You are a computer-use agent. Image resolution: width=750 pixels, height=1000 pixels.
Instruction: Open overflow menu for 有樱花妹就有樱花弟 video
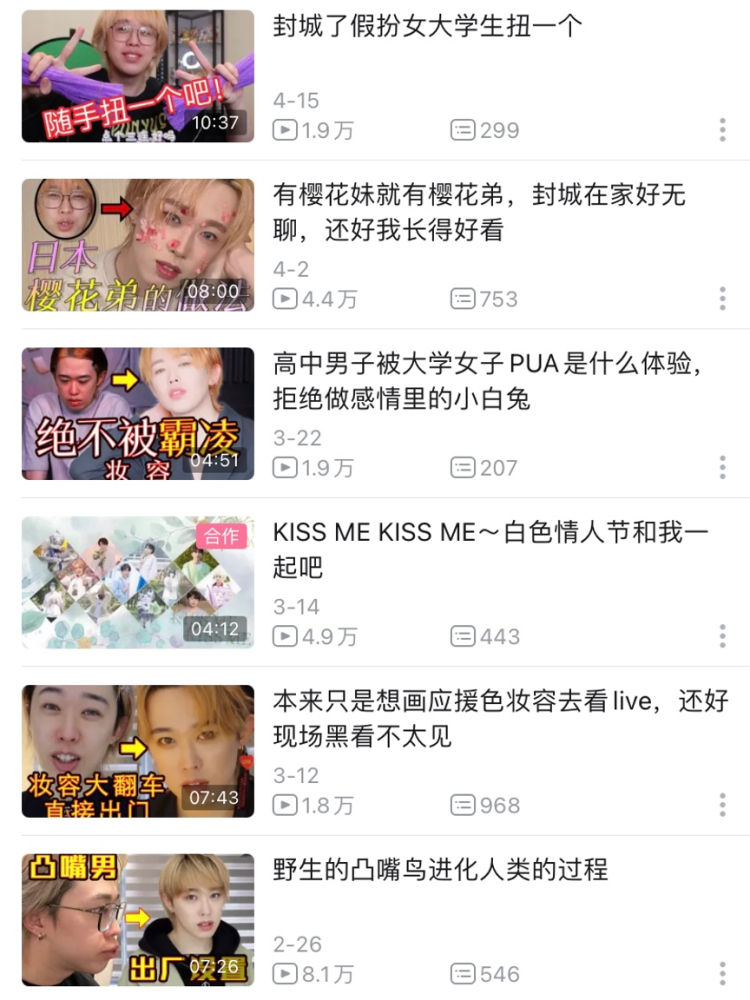722,298
